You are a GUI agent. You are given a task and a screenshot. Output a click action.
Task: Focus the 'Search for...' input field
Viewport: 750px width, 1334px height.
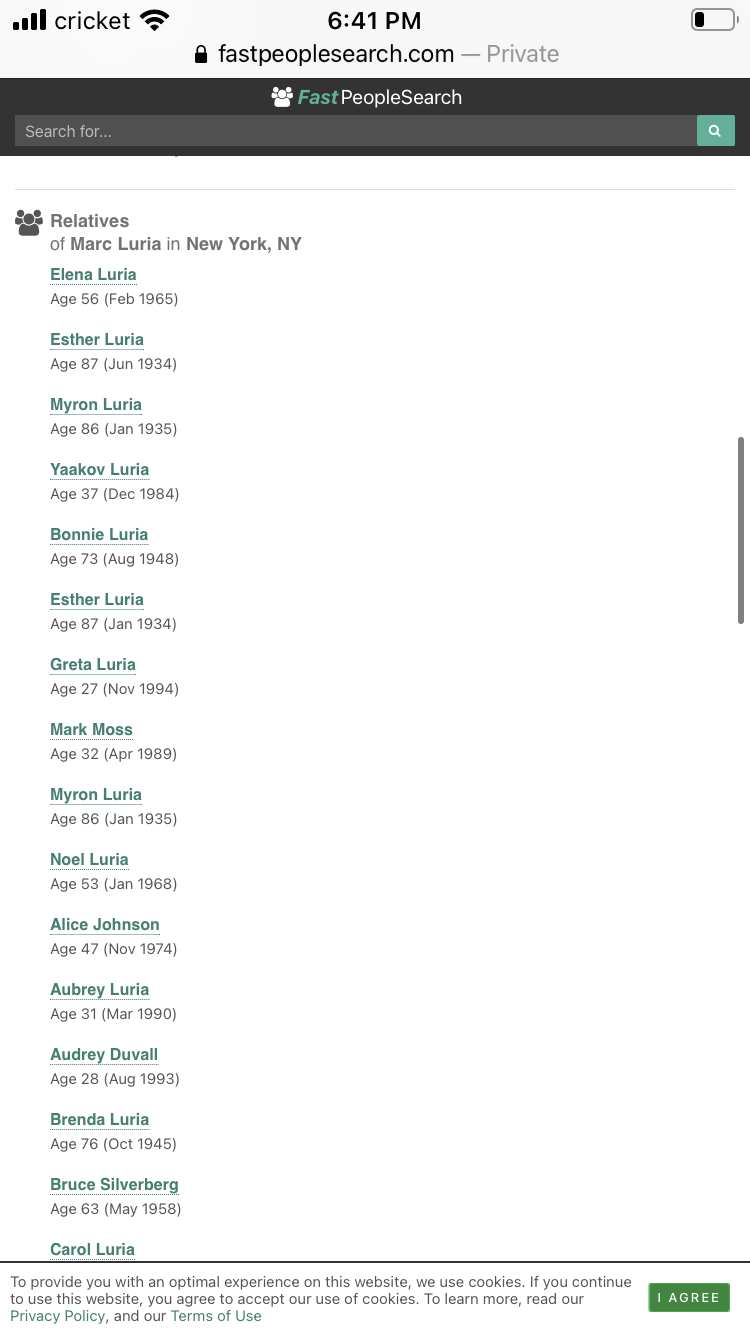[356, 131]
